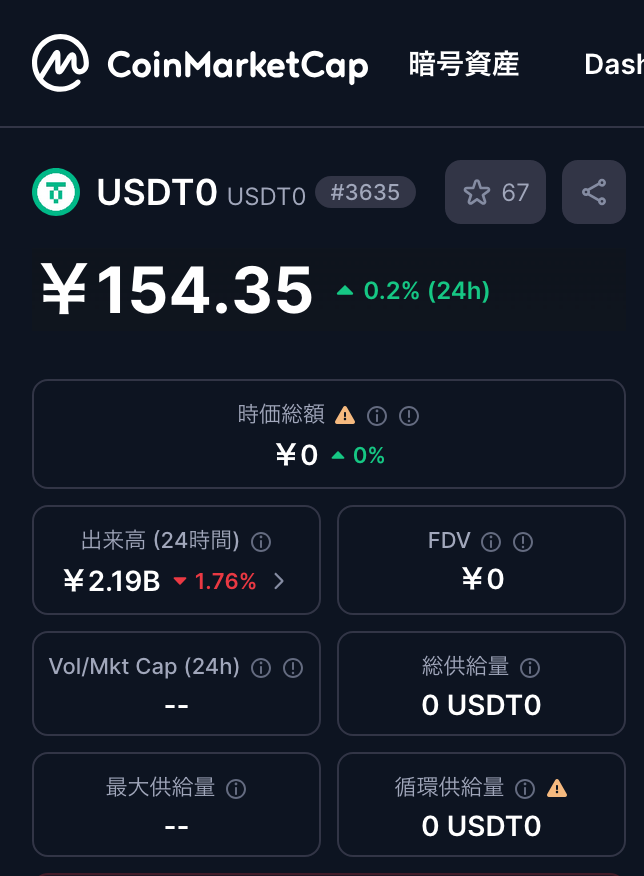This screenshot has height=876, width=644.
Task: View the 時価総額 warning triangle
Action: (x=345, y=415)
